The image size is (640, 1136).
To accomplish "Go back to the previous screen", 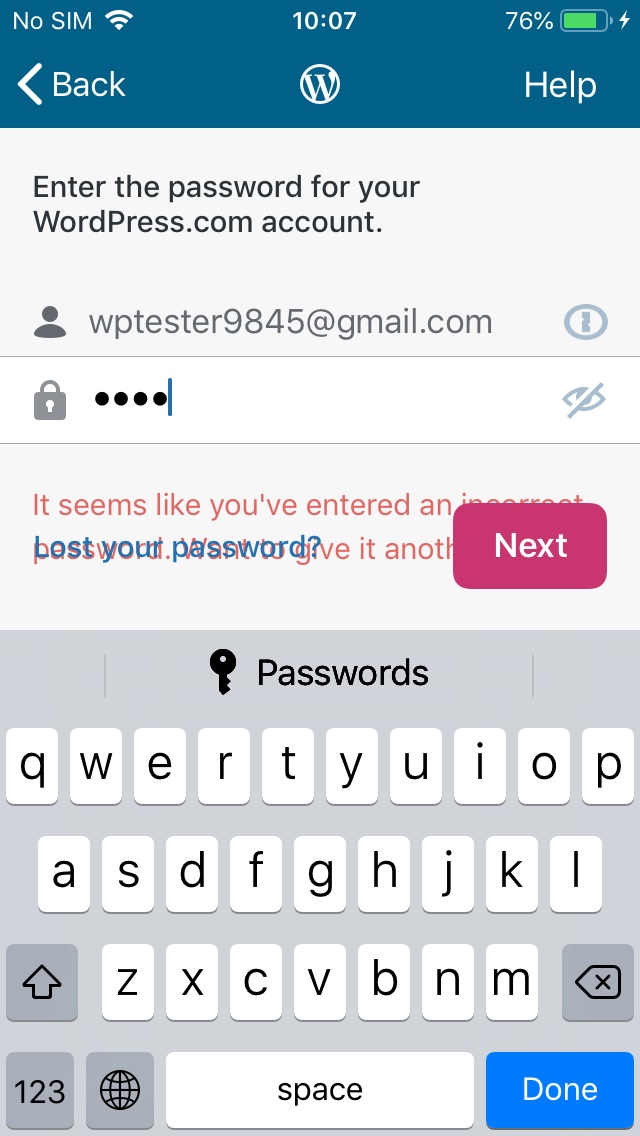I will pos(72,85).
